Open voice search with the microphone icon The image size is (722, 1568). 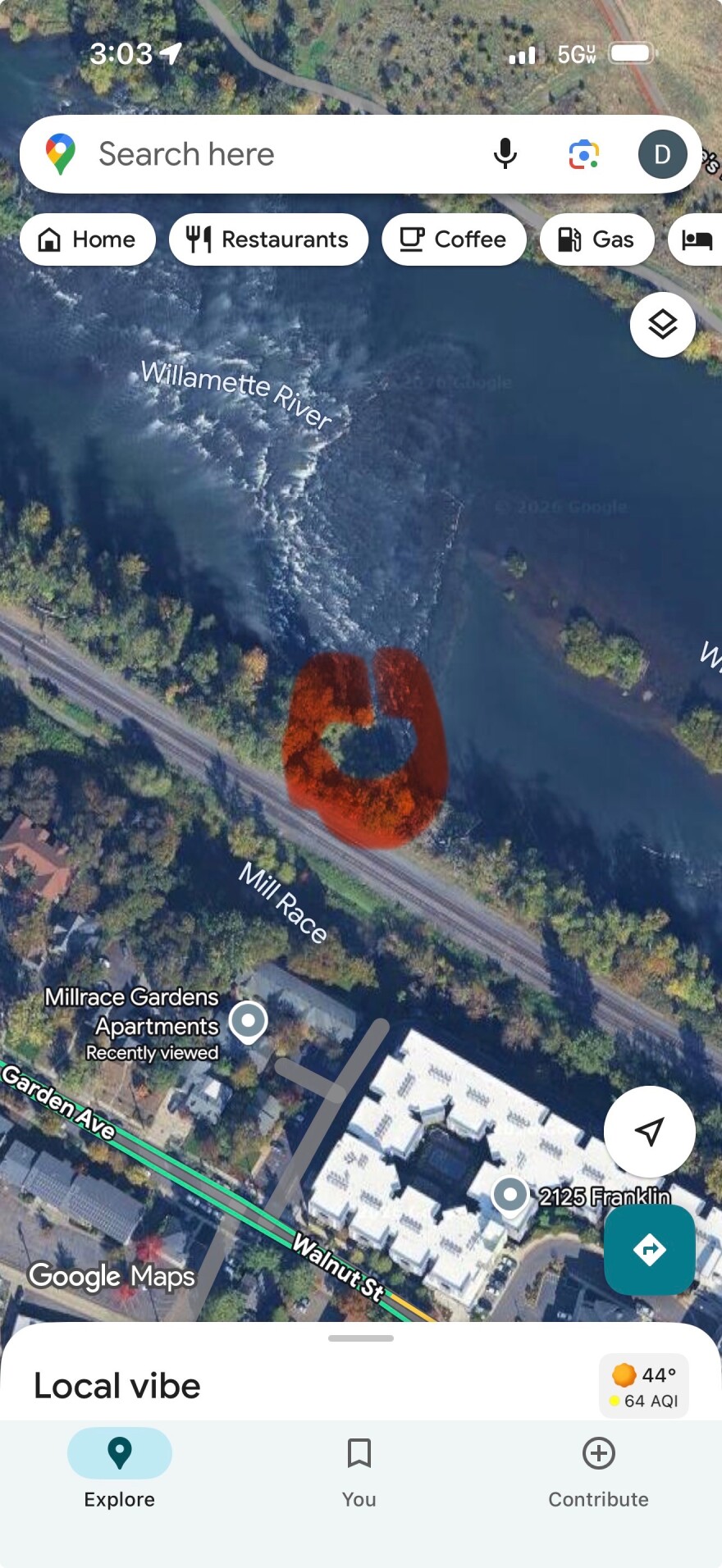point(505,154)
